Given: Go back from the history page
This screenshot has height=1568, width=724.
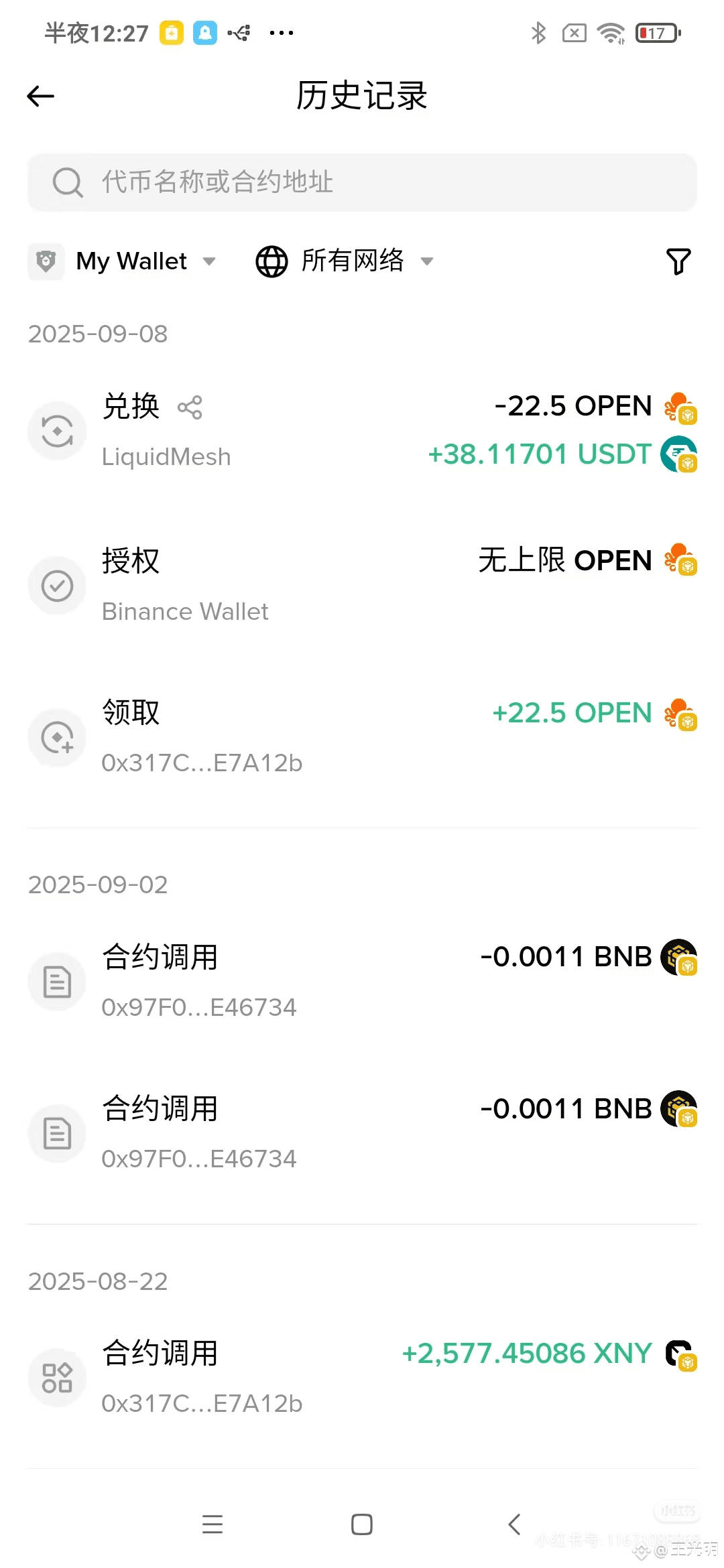Looking at the screenshot, I should point(40,96).
